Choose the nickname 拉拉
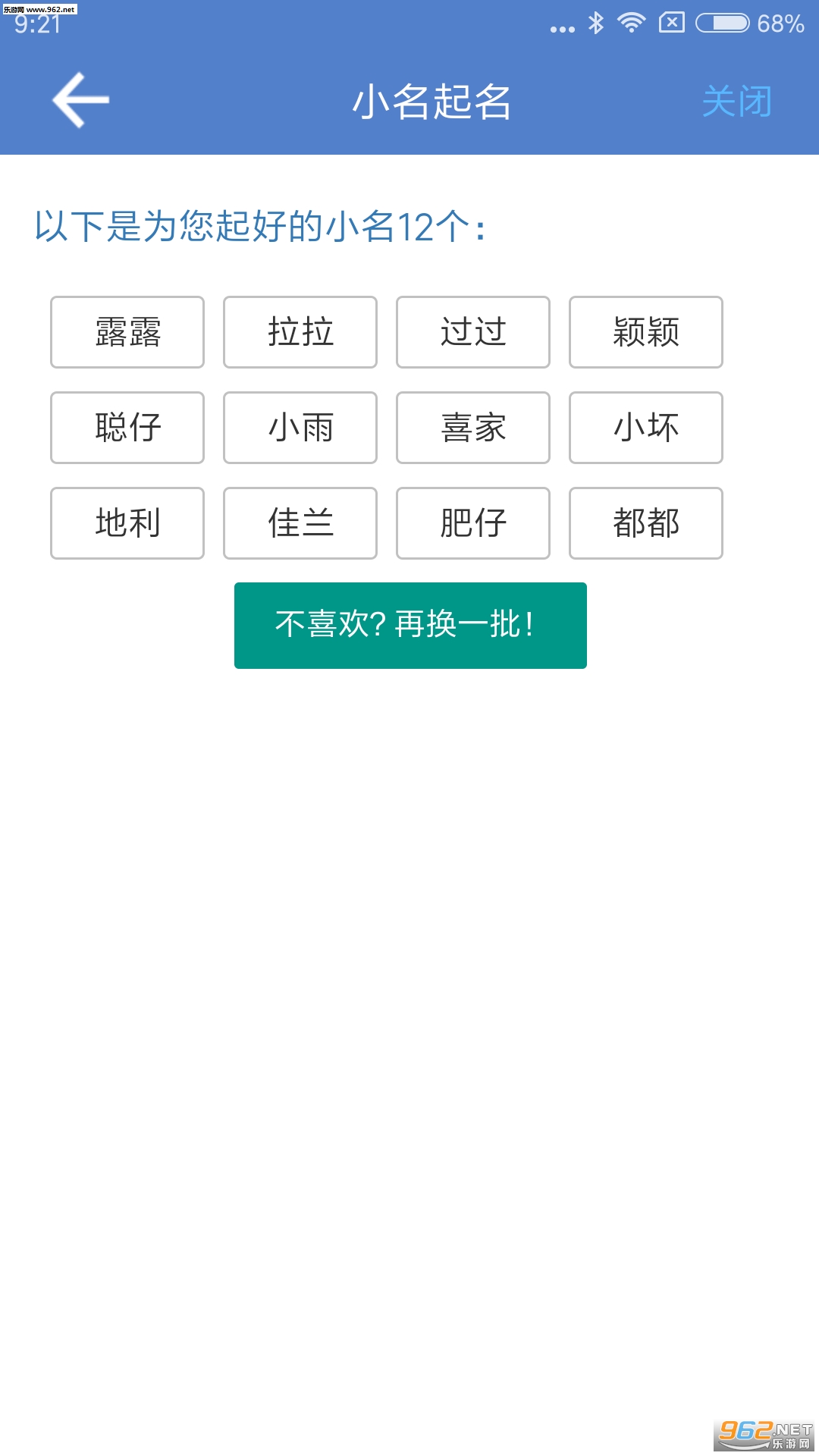This screenshot has width=819, height=1456. click(x=300, y=332)
